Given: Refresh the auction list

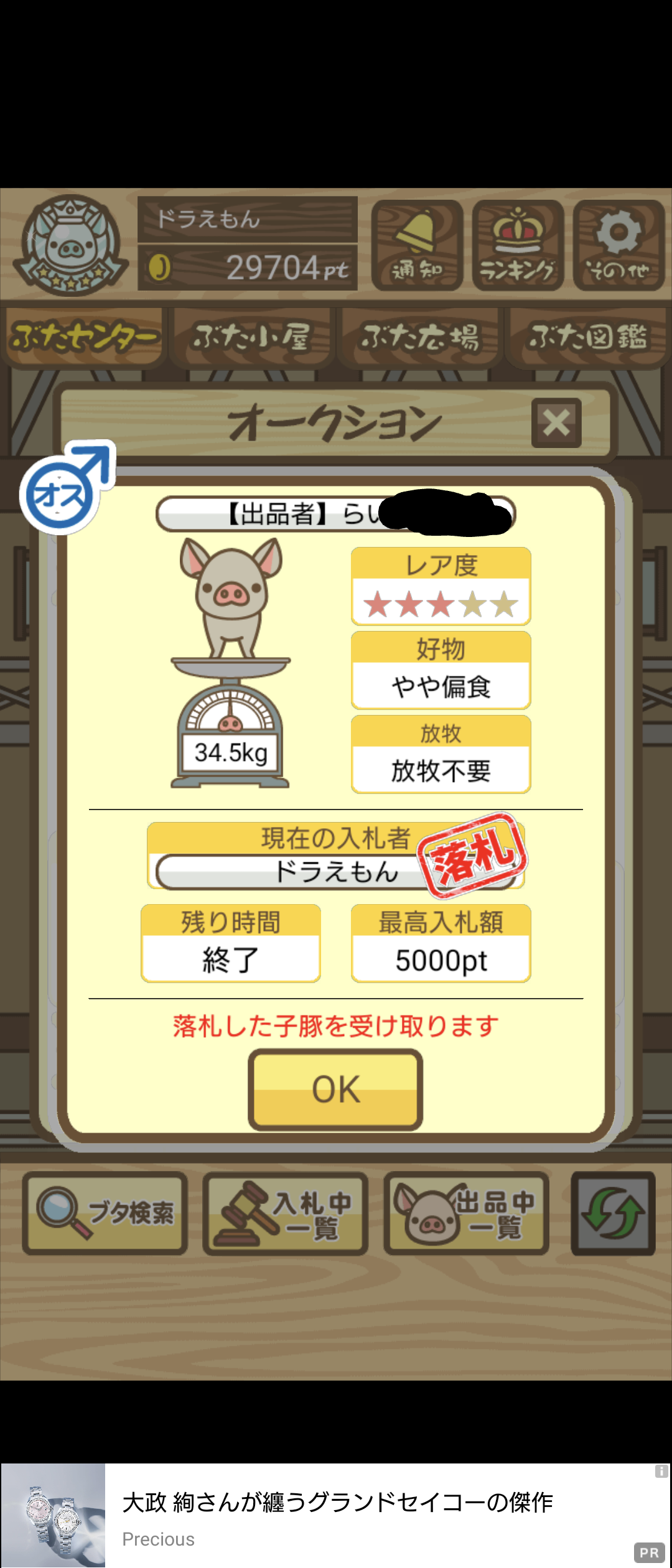Looking at the screenshot, I should pyautogui.click(x=613, y=1213).
